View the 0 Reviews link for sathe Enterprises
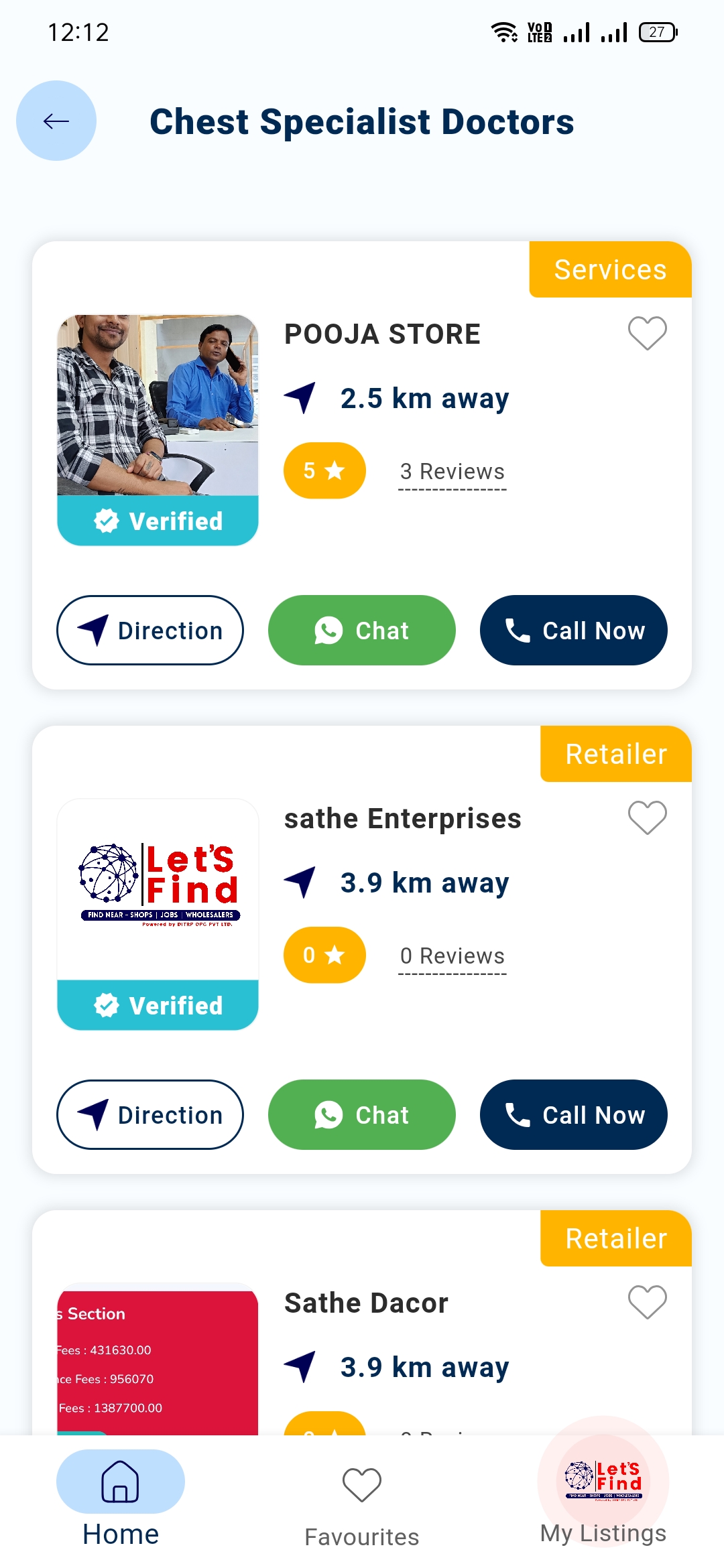The image size is (724, 1568). tap(452, 956)
